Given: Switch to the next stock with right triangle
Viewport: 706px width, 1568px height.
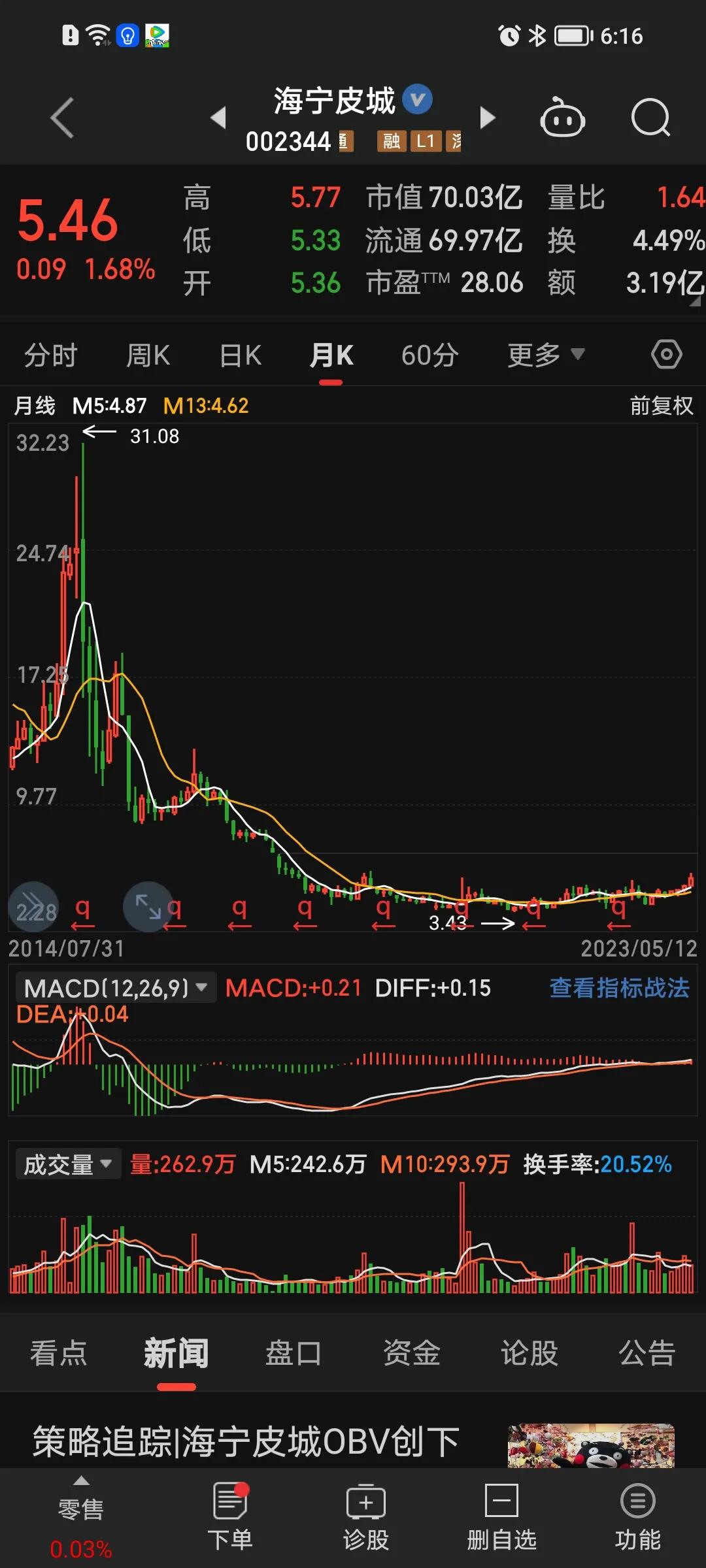Looking at the screenshot, I should (487, 118).
